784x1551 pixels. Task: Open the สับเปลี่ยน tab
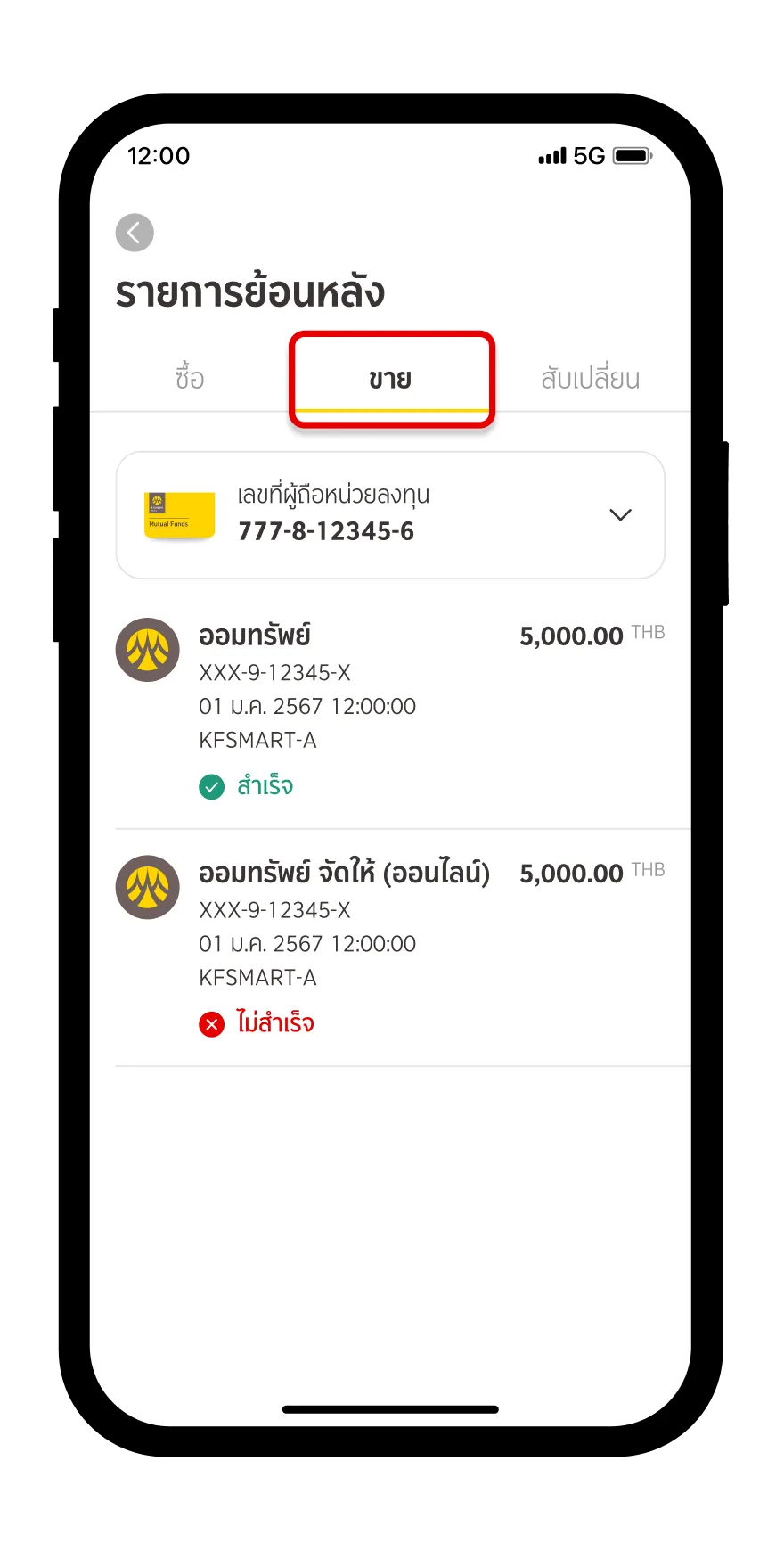pos(590,379)
